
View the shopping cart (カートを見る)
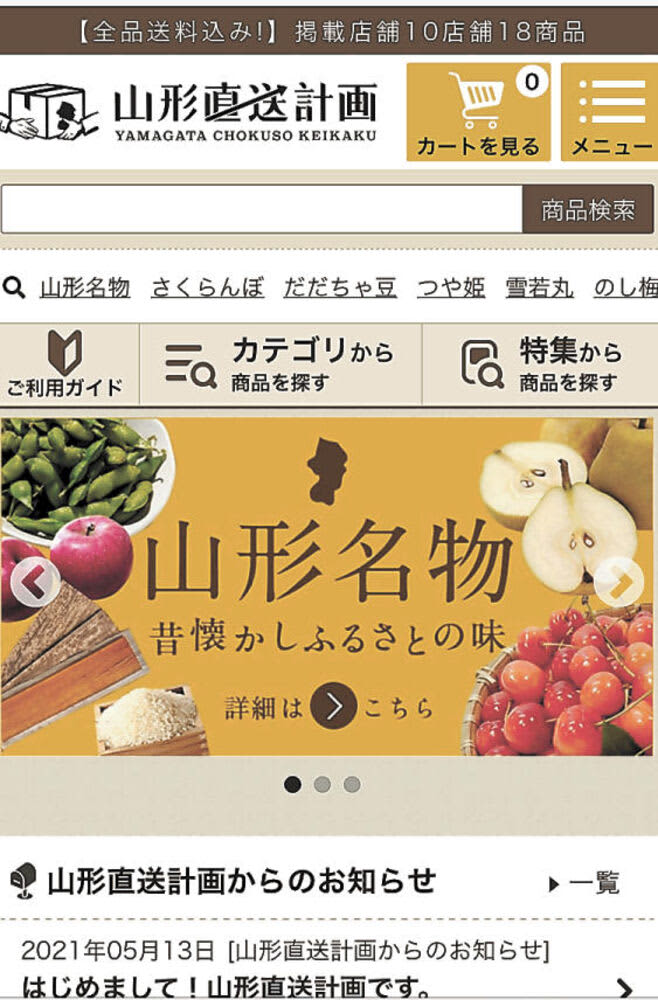pos(477,112)
